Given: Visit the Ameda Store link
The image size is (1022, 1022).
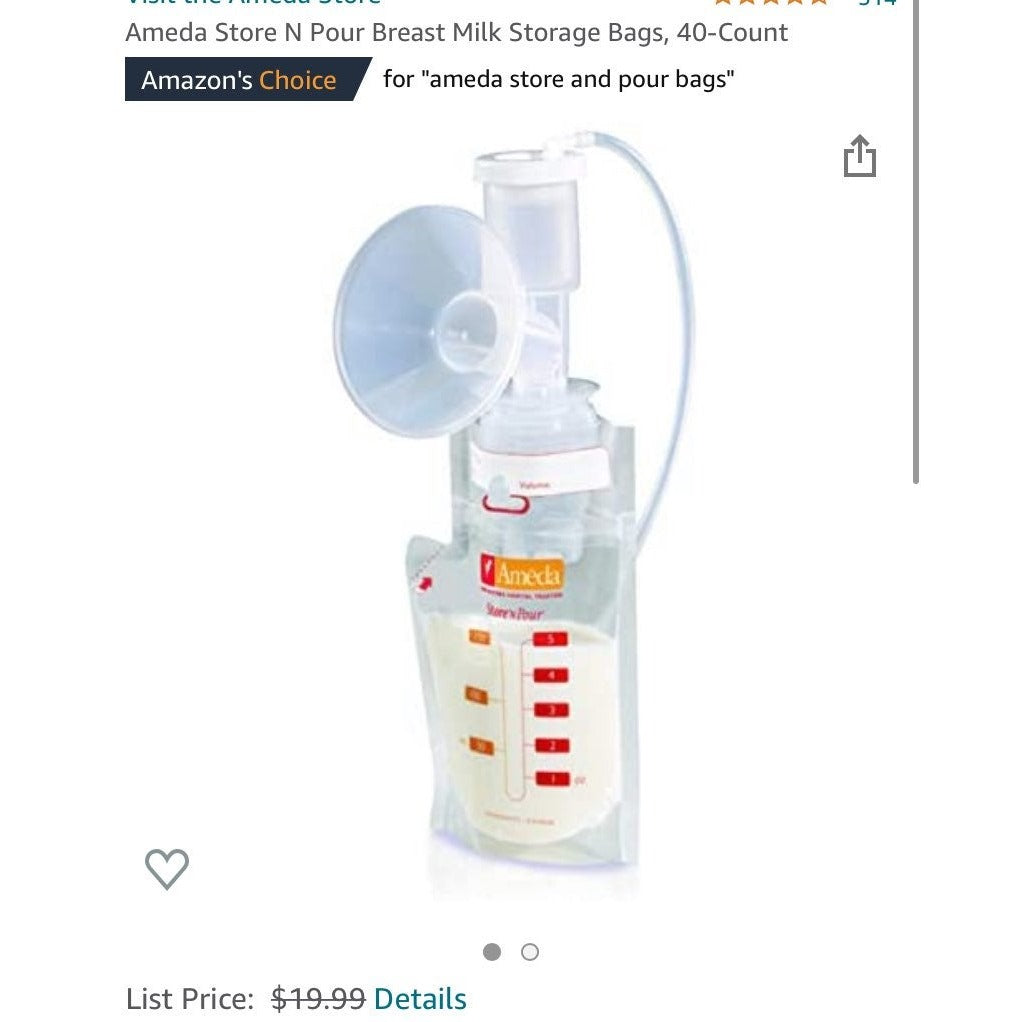Looking at the screenshot, I should 253,3.
